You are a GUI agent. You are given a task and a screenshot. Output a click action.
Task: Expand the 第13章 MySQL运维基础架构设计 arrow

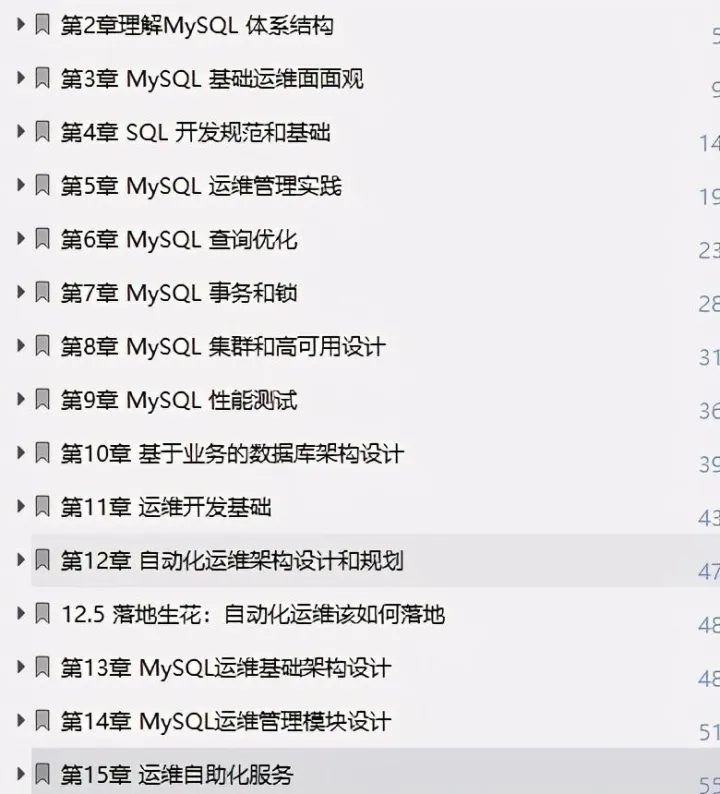pyautogui.click(x=20, y=667)
